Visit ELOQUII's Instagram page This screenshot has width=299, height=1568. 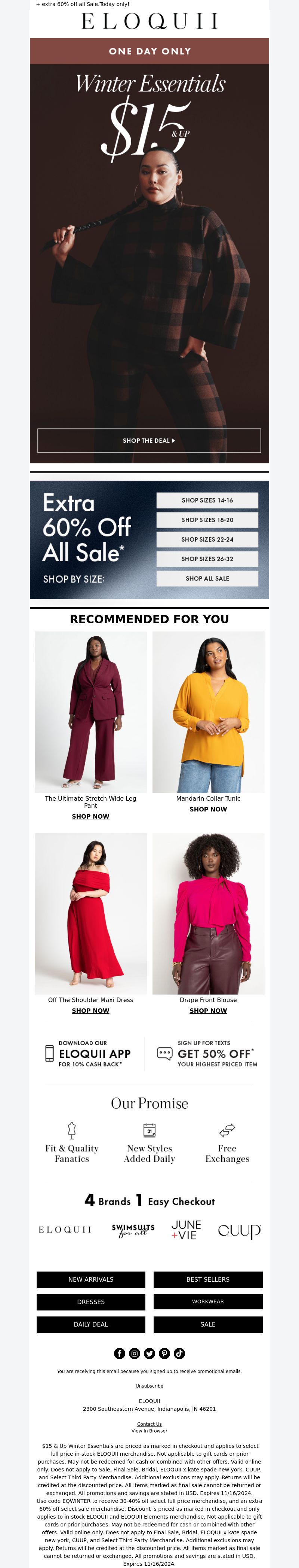coord(134,1353)
